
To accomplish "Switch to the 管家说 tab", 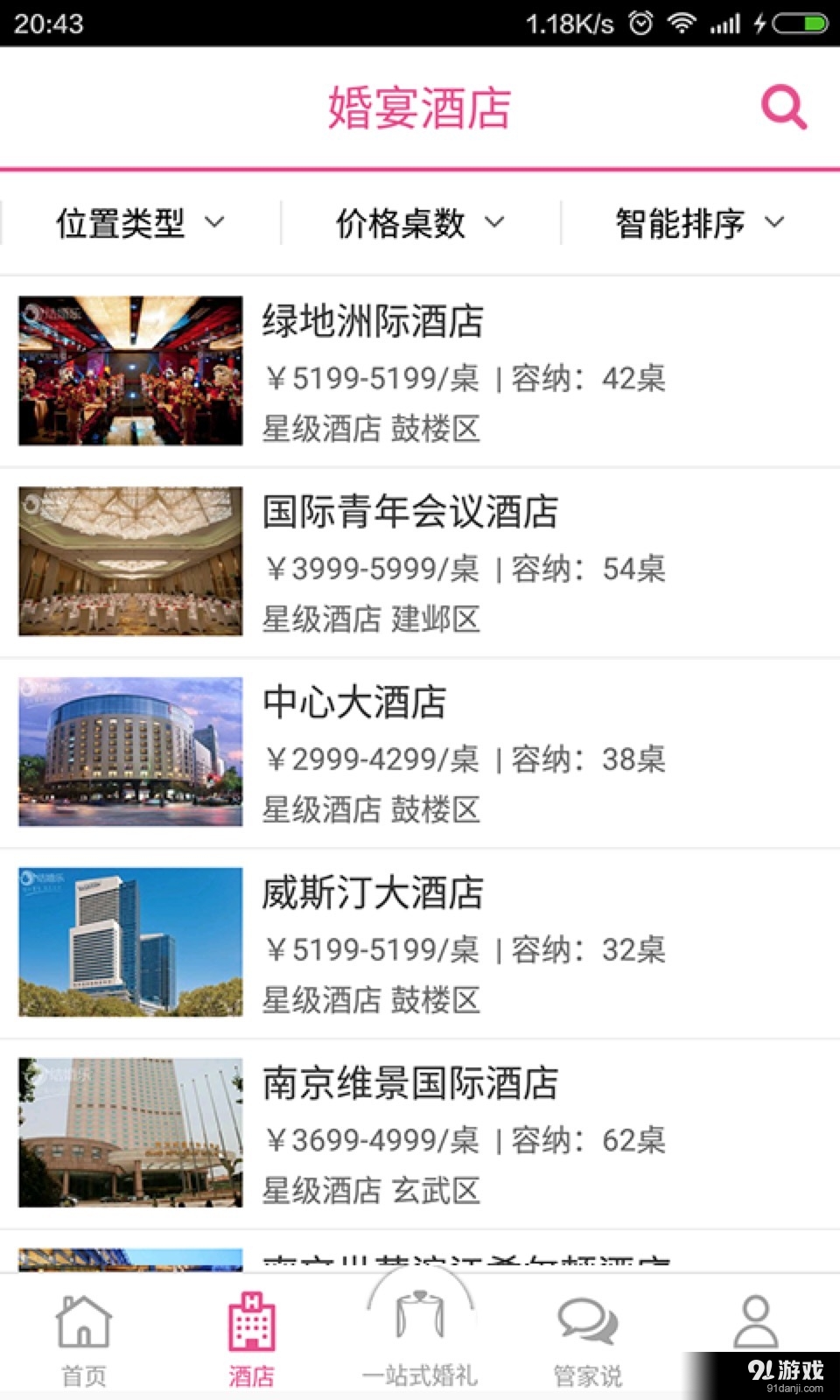I will coord(588,1339).
